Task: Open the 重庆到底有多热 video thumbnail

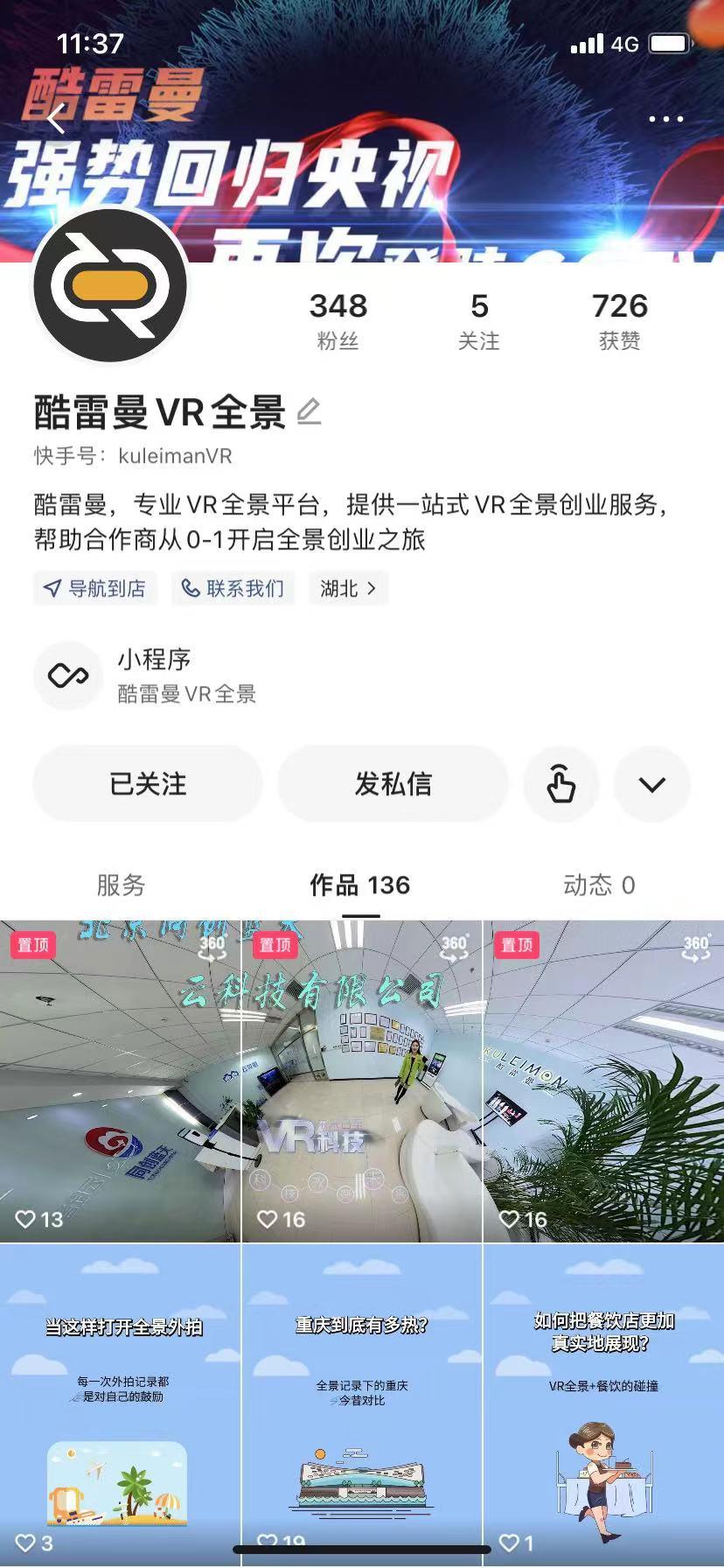Action: (x=361, y=1400)
